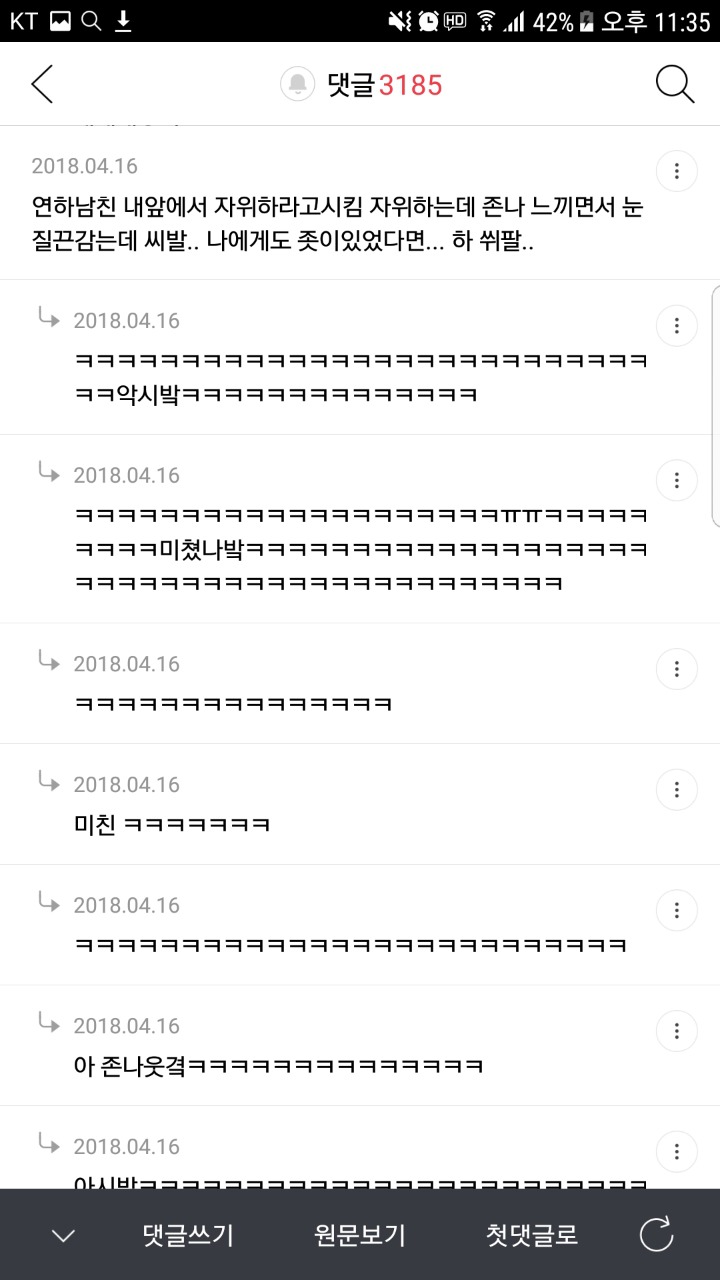Viewport: 720px width, 1280px height.
Task: Open options for the reply containing '미쳤나박'
Action: [677, 480]
